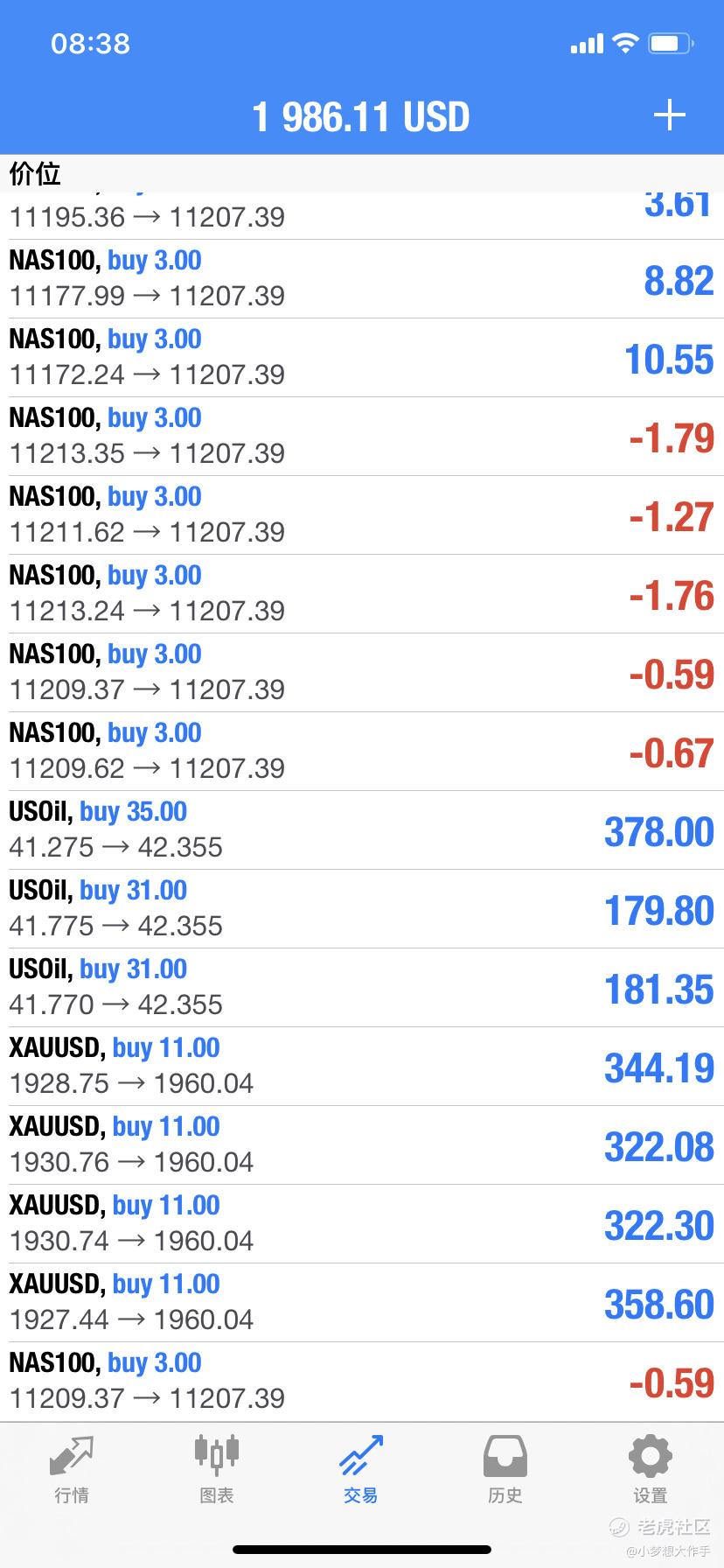Open the 图表 chart tab
Screen dimensions: 724x1568
click(x=216, y=1469)
